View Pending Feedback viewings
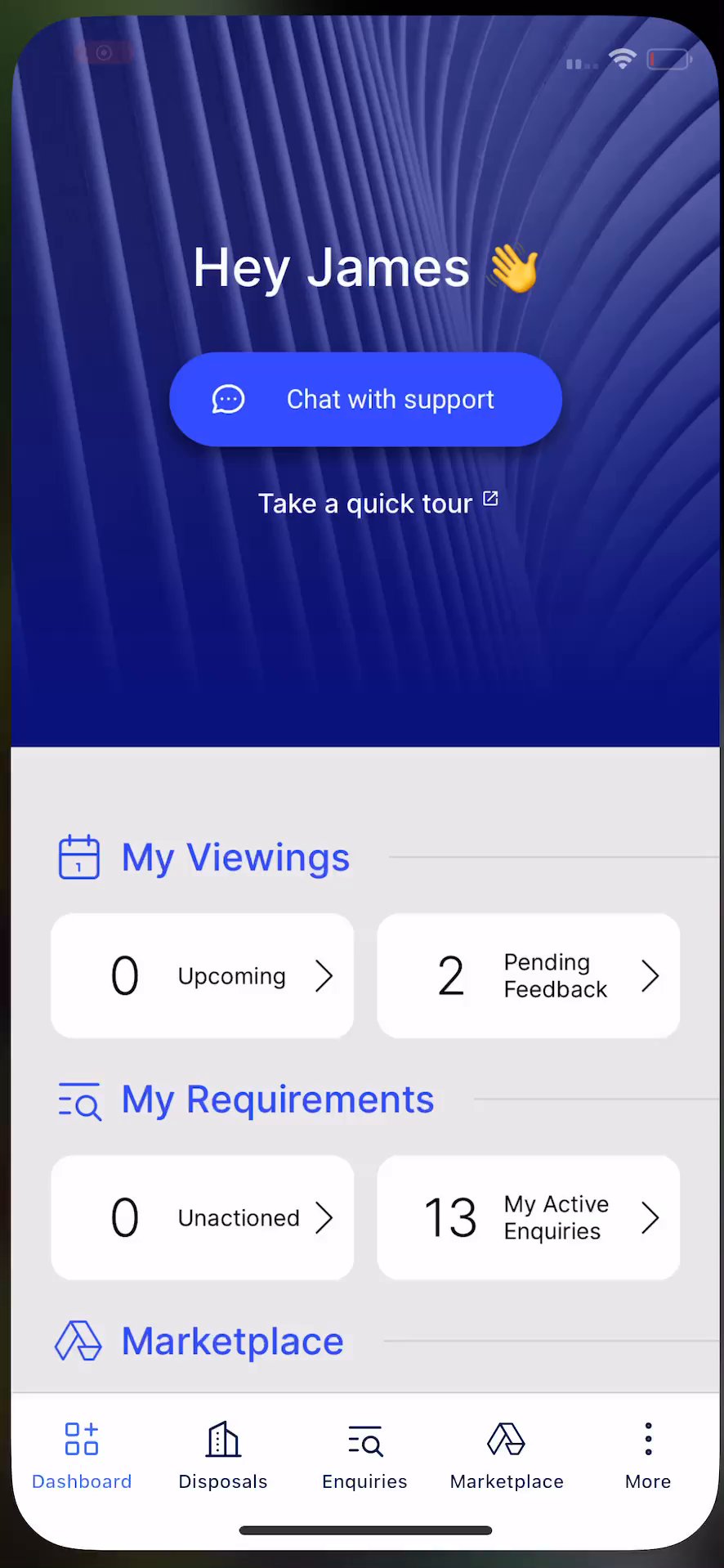 528,975
